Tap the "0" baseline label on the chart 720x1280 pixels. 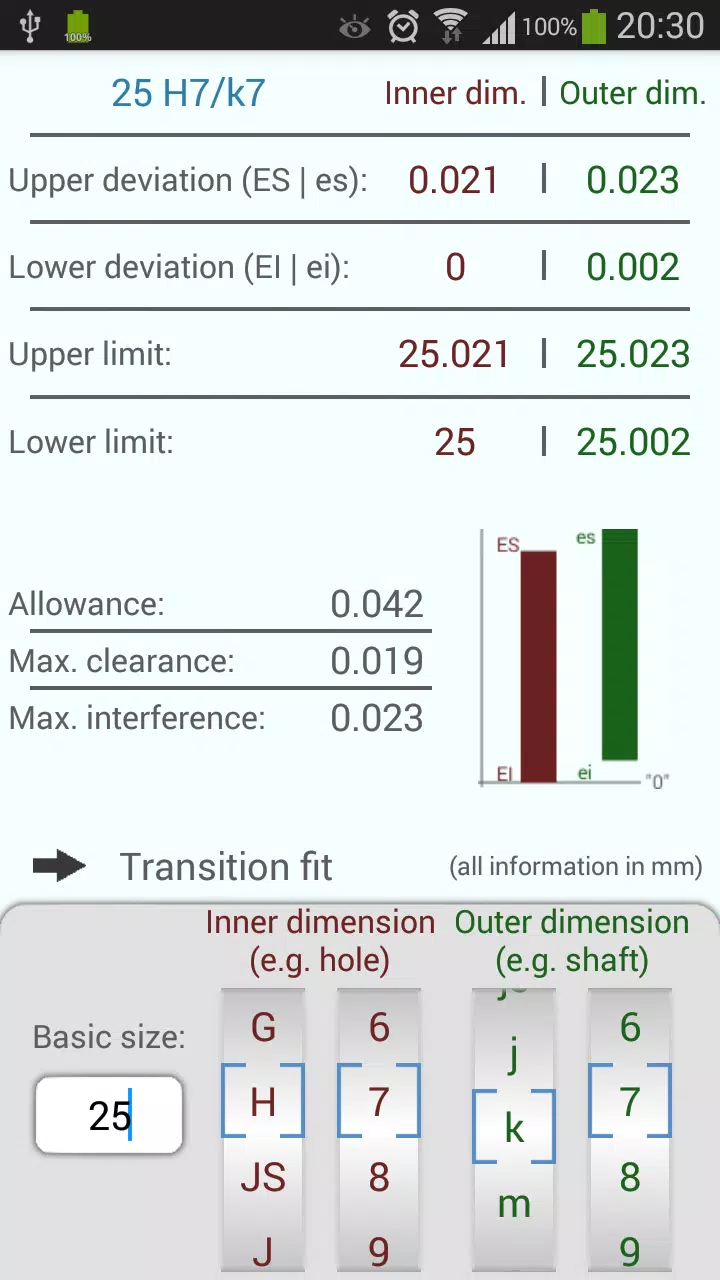click(655, 780)
